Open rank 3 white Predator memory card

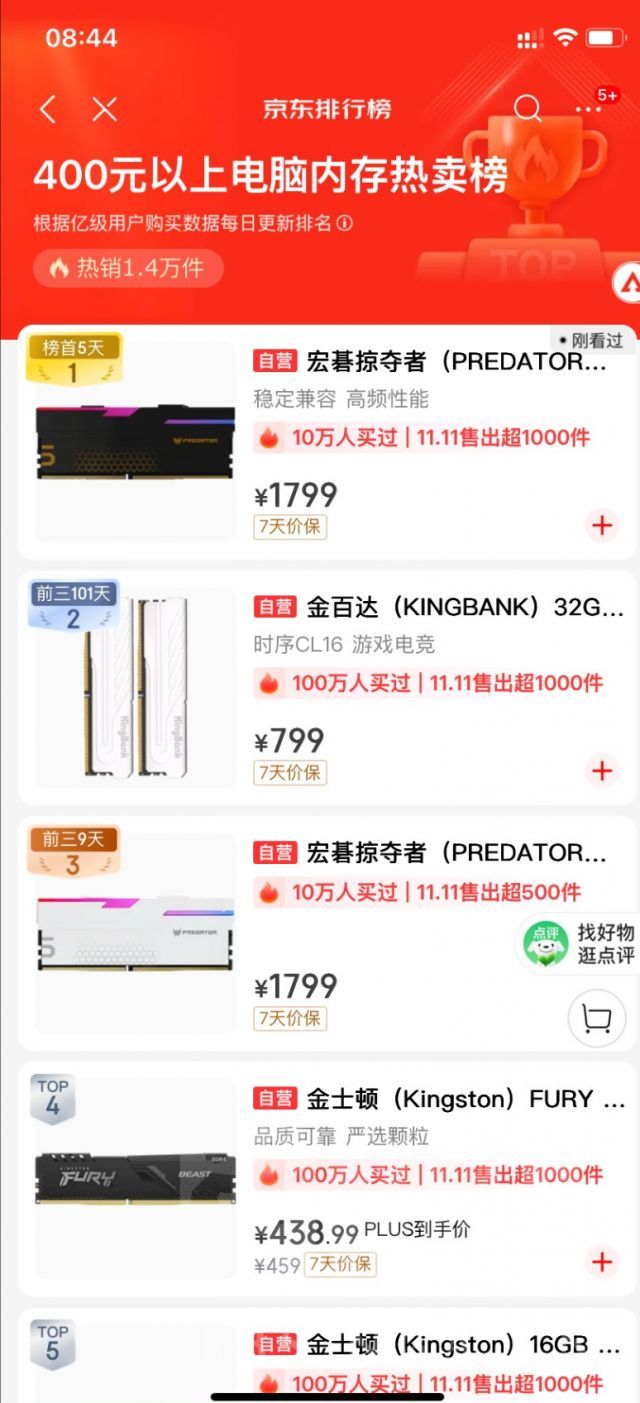coord(430,853)
